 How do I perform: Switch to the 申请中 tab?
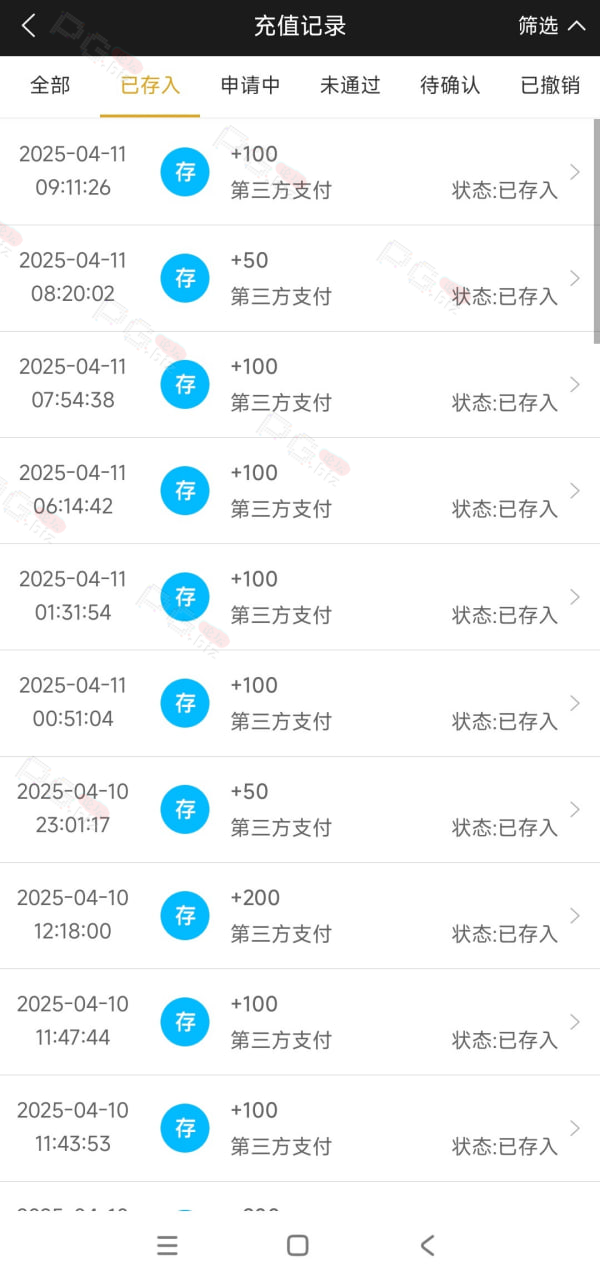click(x=250, y=85)
